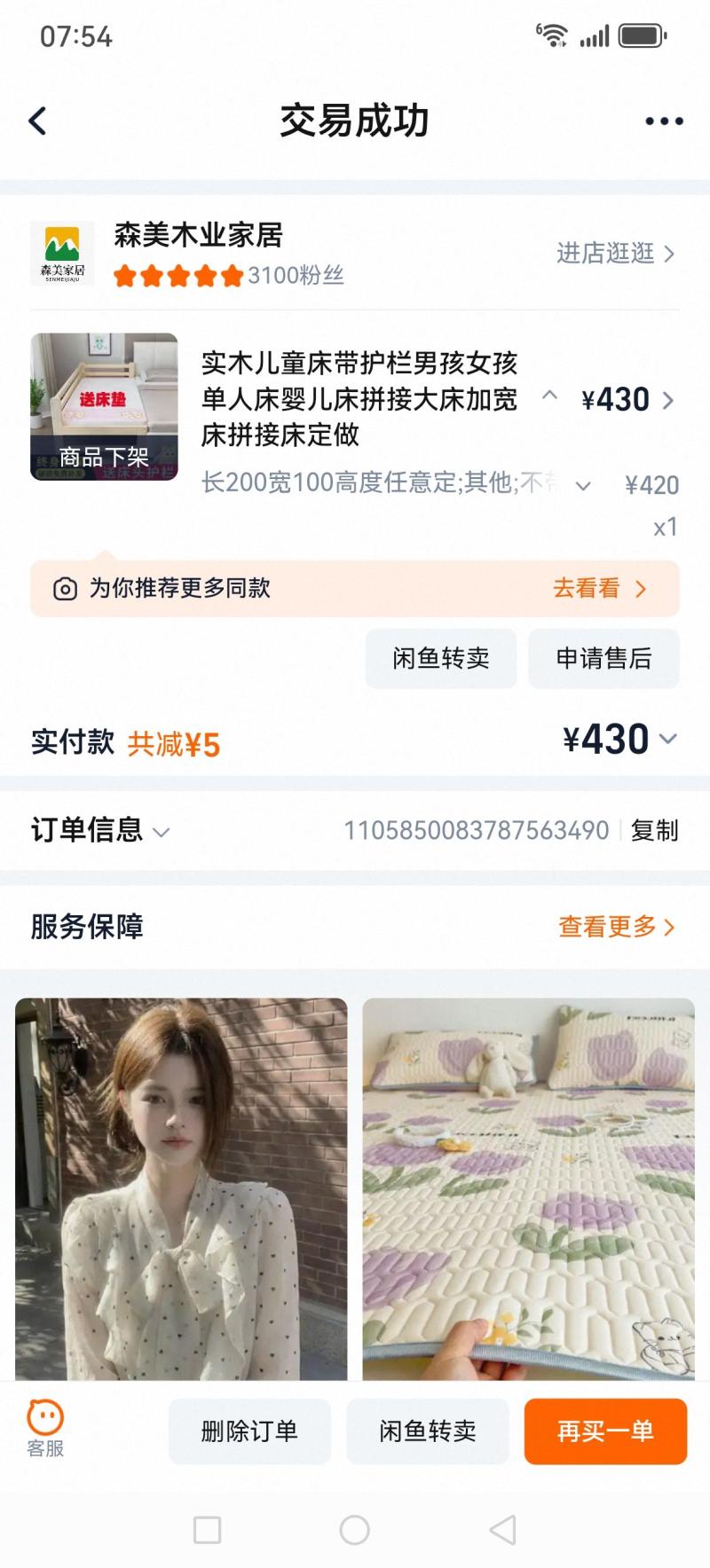Expand the 实付款 ¥430 payment details
The height and width of the screenshot is (1568, 710).
(x=667, y=739)
